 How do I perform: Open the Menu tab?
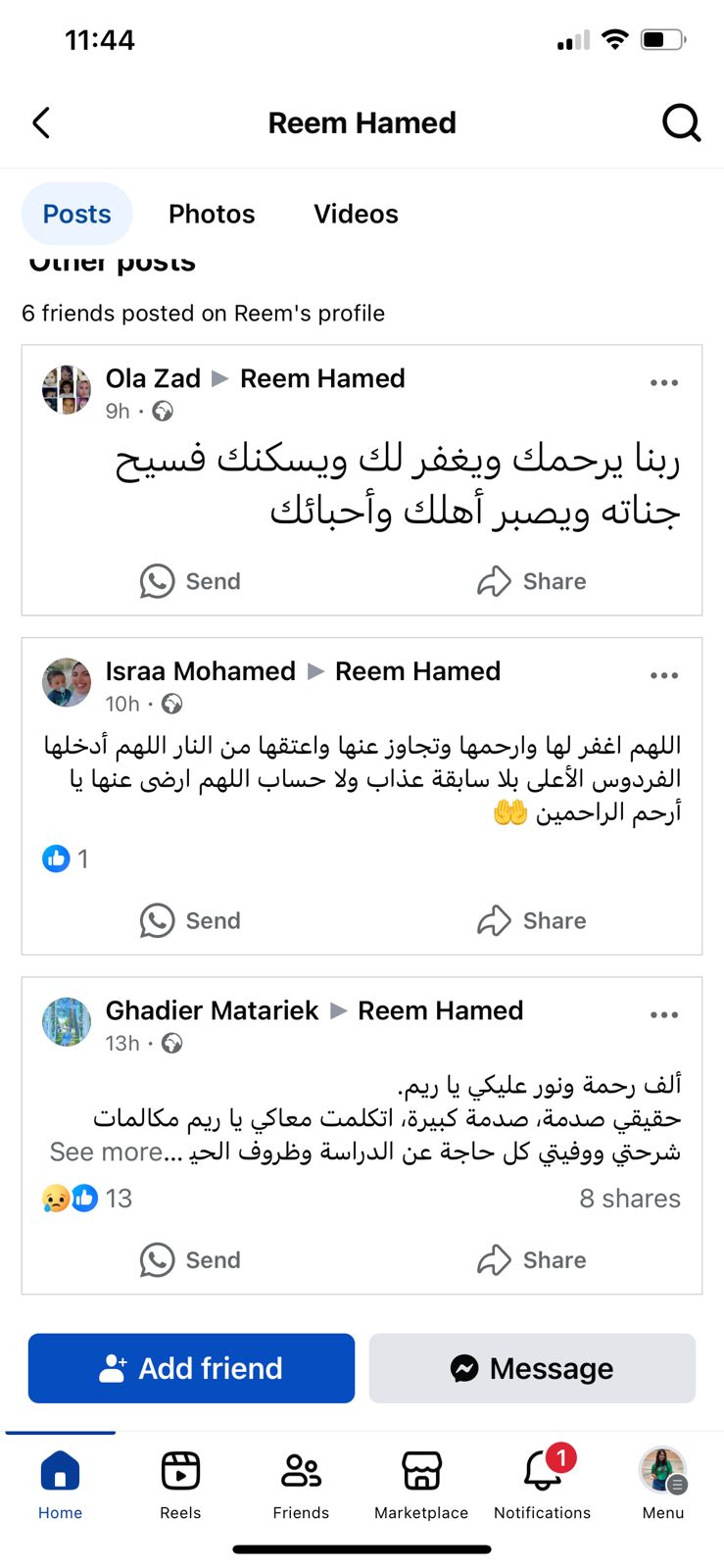pos(663,1484)
